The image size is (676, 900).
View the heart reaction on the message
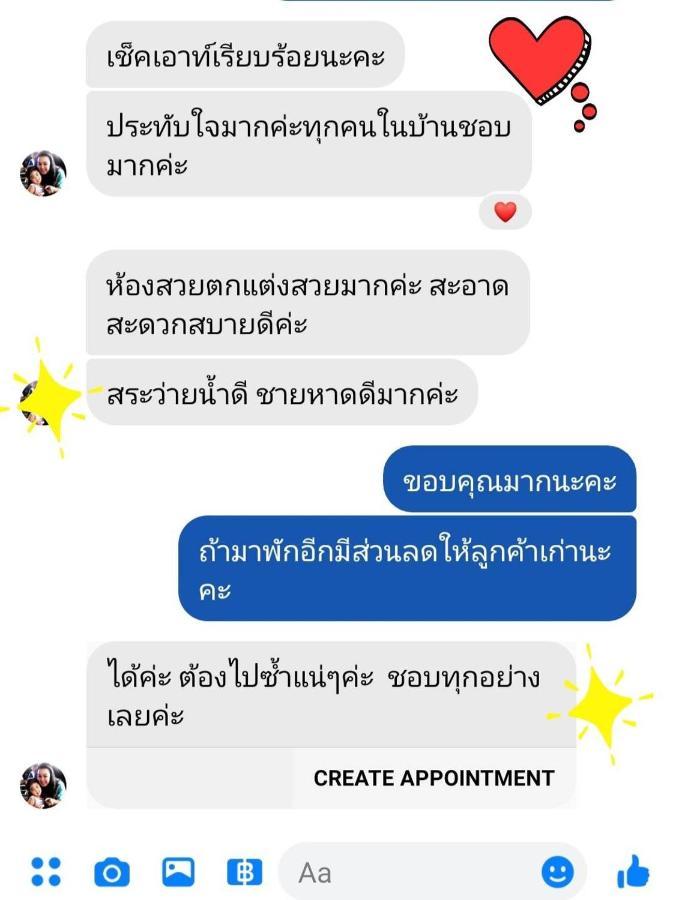pyautogui.click(x=505, y=212)
